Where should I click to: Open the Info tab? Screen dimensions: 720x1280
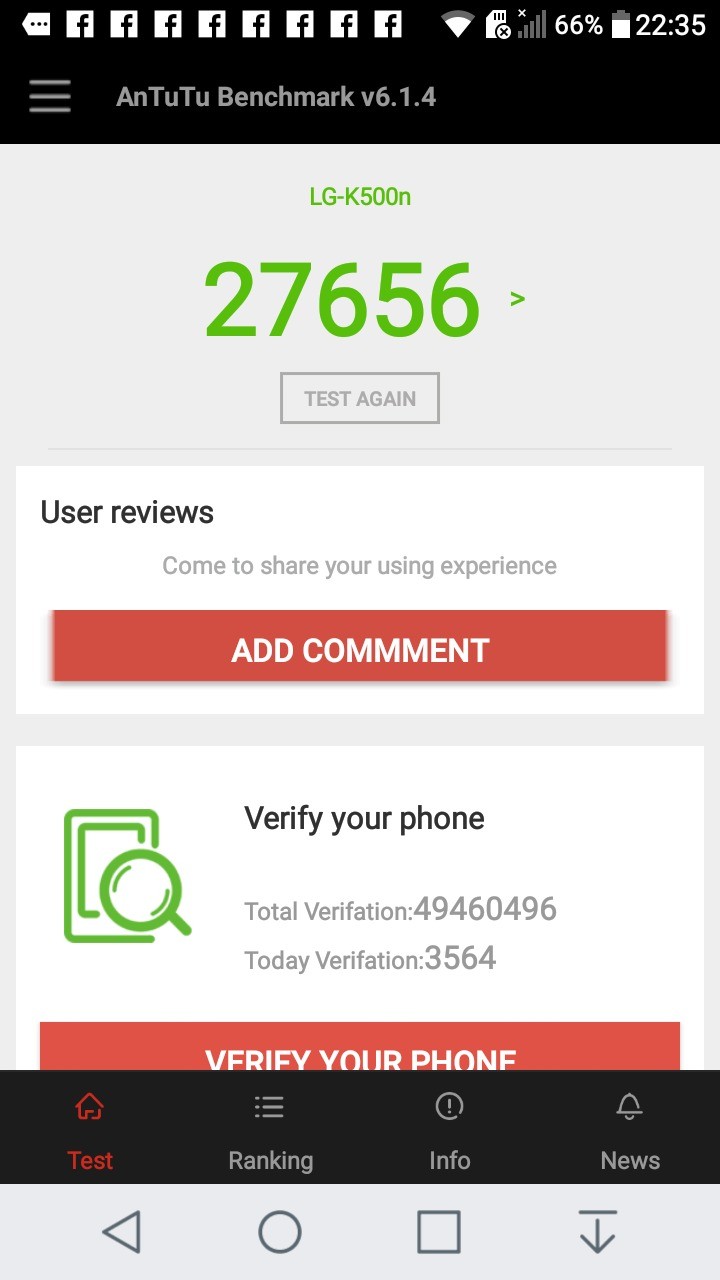[450, 1130]
